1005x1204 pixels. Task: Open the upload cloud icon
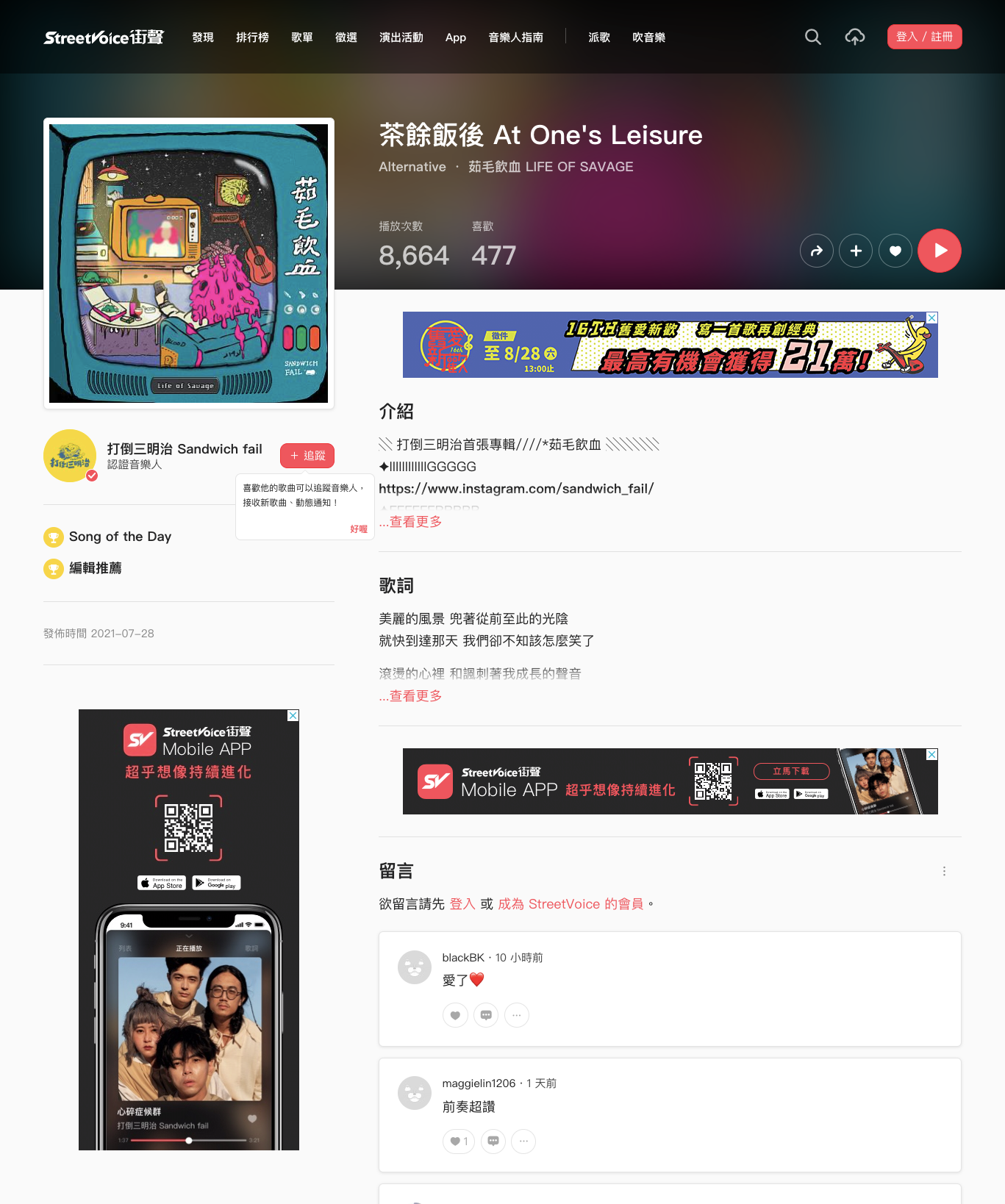tap(854, 37)
